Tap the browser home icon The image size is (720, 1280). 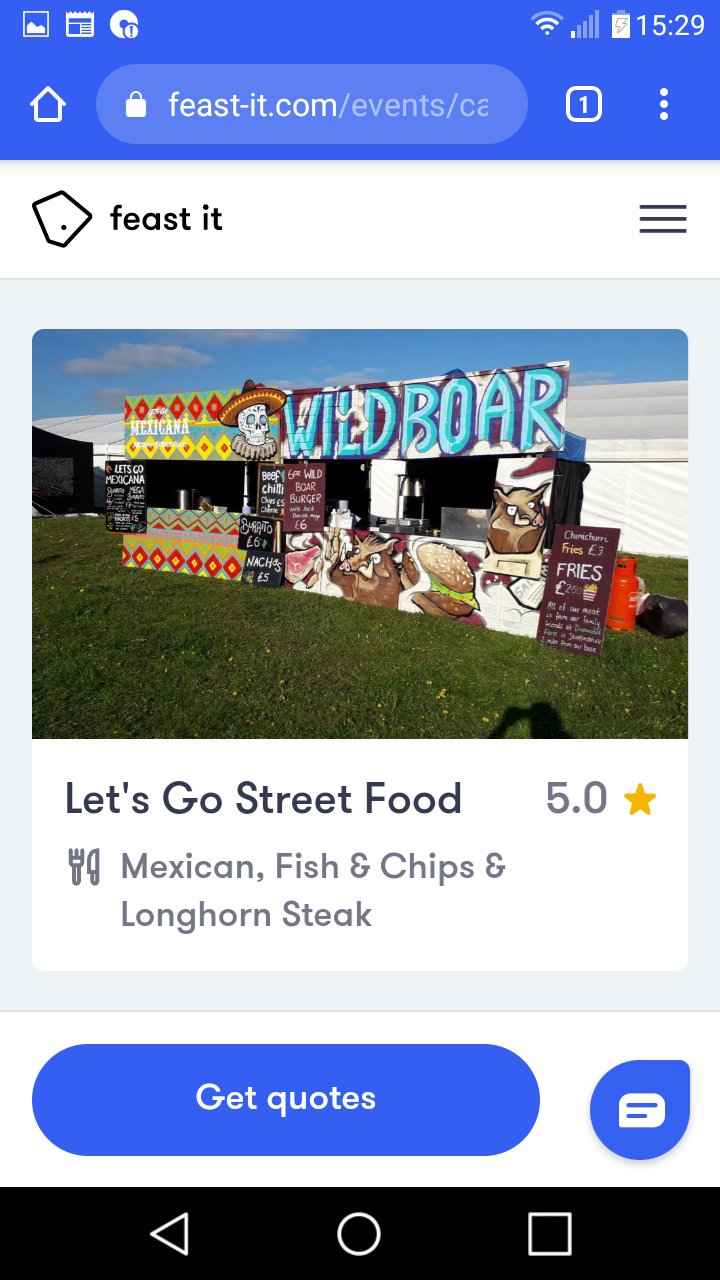point(47,103)
